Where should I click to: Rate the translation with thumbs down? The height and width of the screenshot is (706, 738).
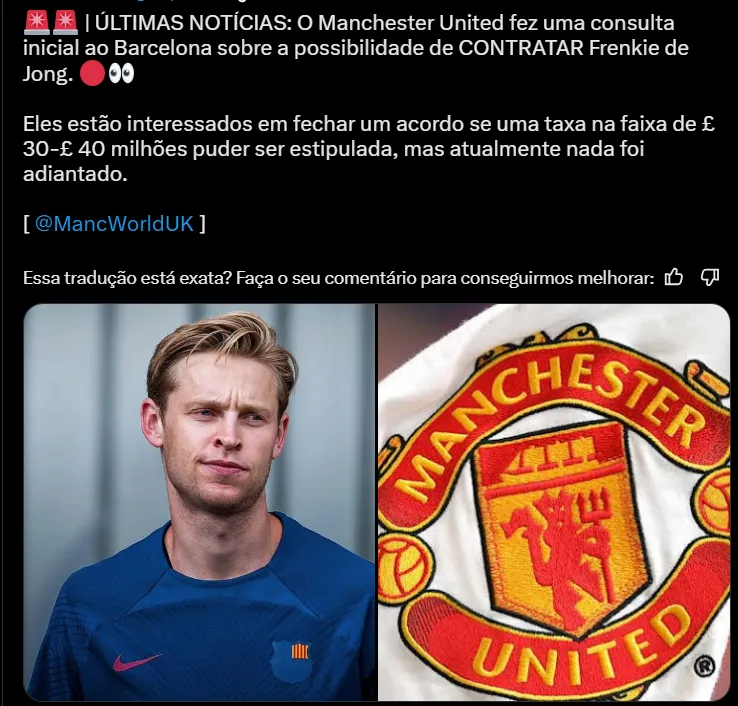click(x=710, y=277)
